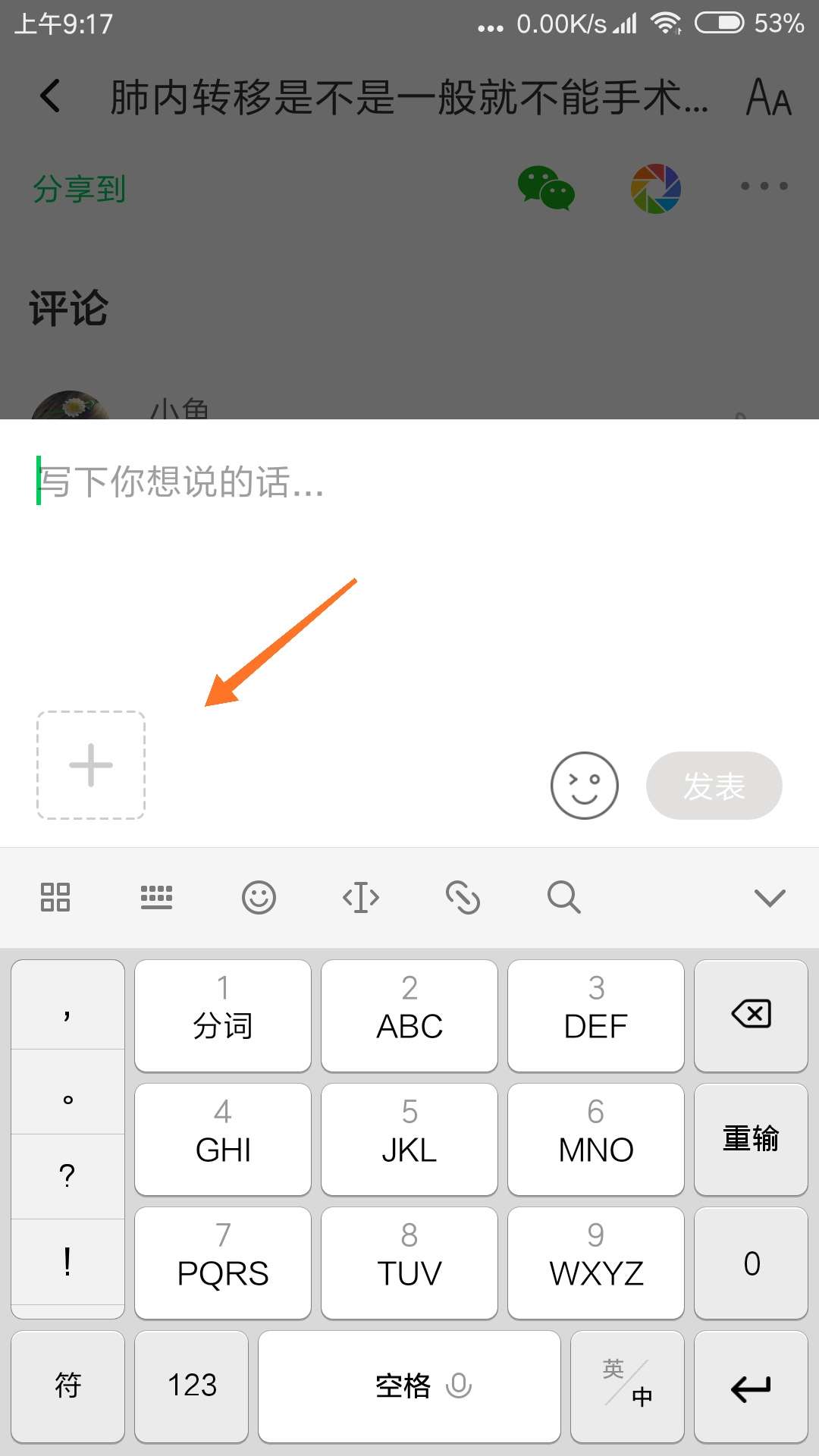
Task: Collapse the keyboard with the down chevron
Action: (770, 898)
